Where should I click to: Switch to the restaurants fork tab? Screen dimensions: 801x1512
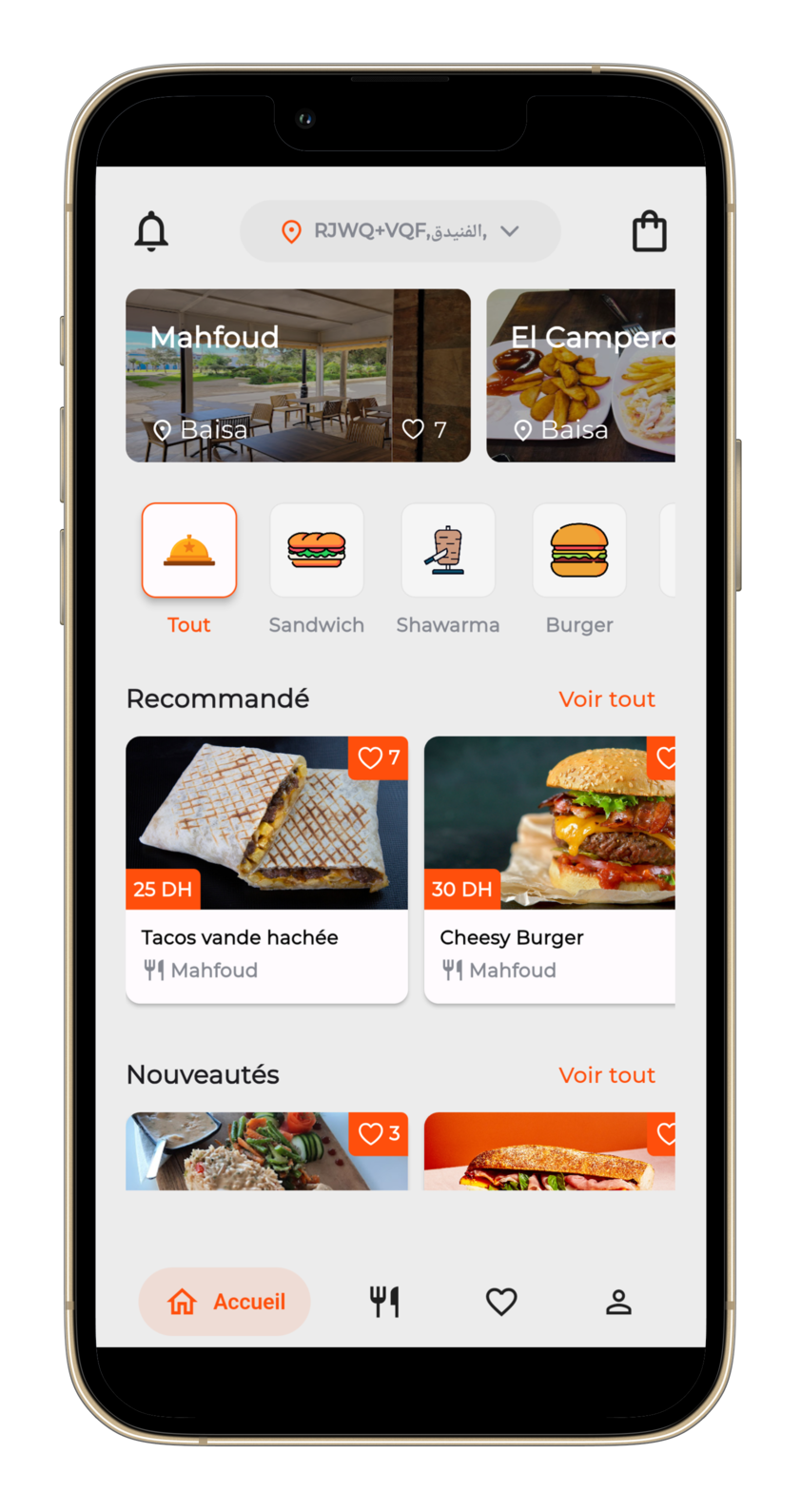384,1302
